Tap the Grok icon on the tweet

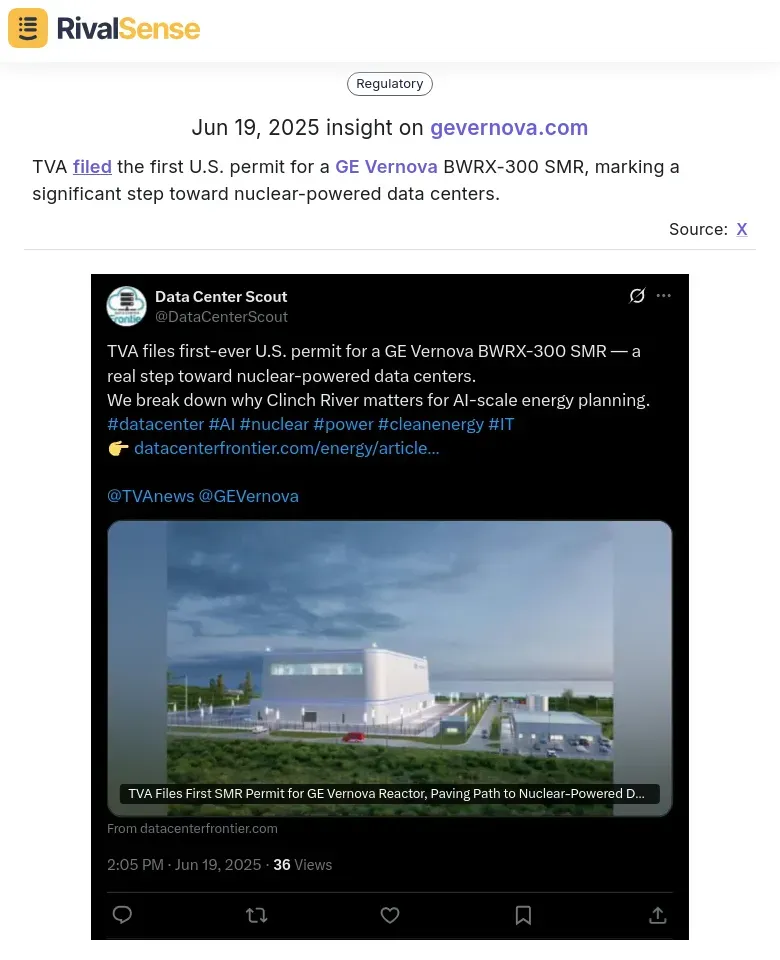click(636, 296)
